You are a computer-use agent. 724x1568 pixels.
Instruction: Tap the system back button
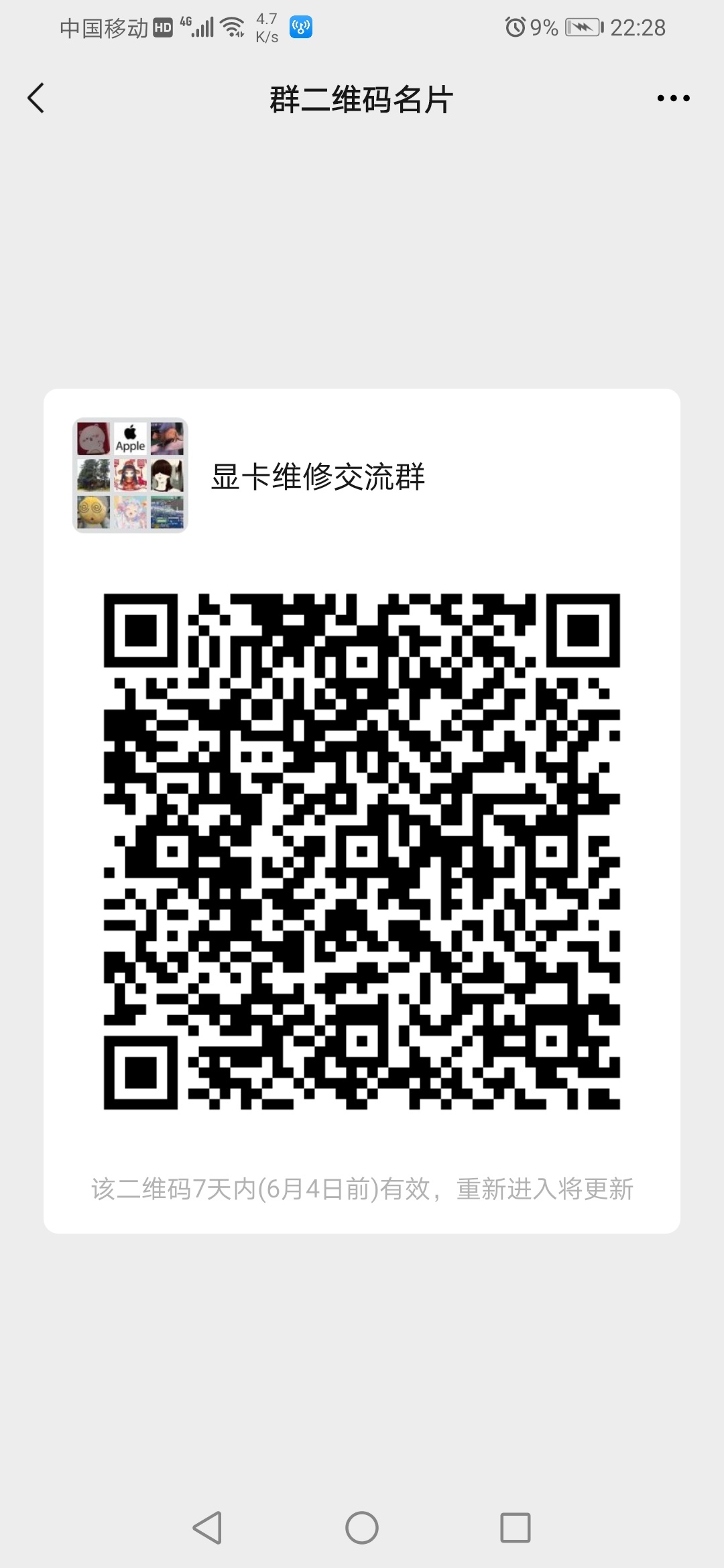[x=207, y=1528]
